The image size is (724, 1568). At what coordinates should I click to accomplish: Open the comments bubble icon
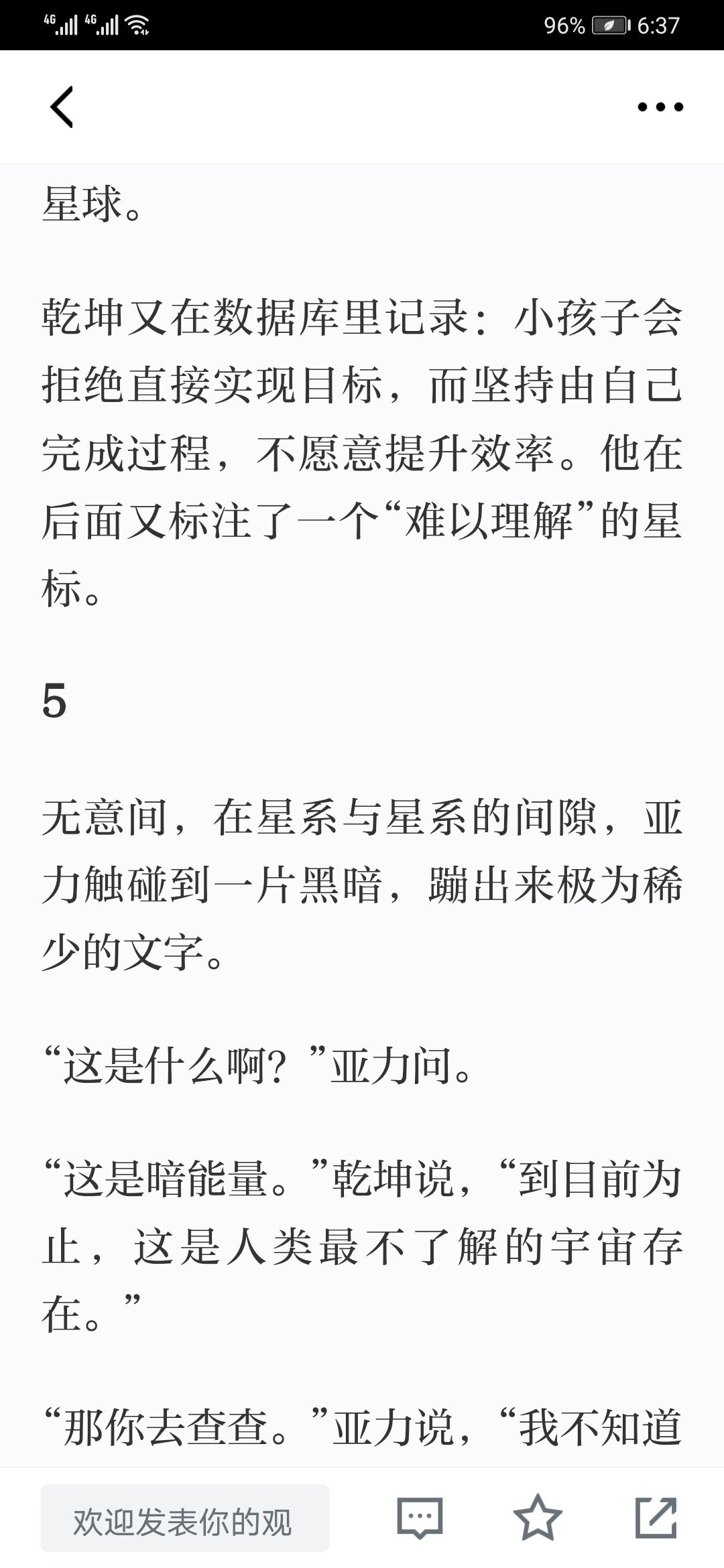420,1518
